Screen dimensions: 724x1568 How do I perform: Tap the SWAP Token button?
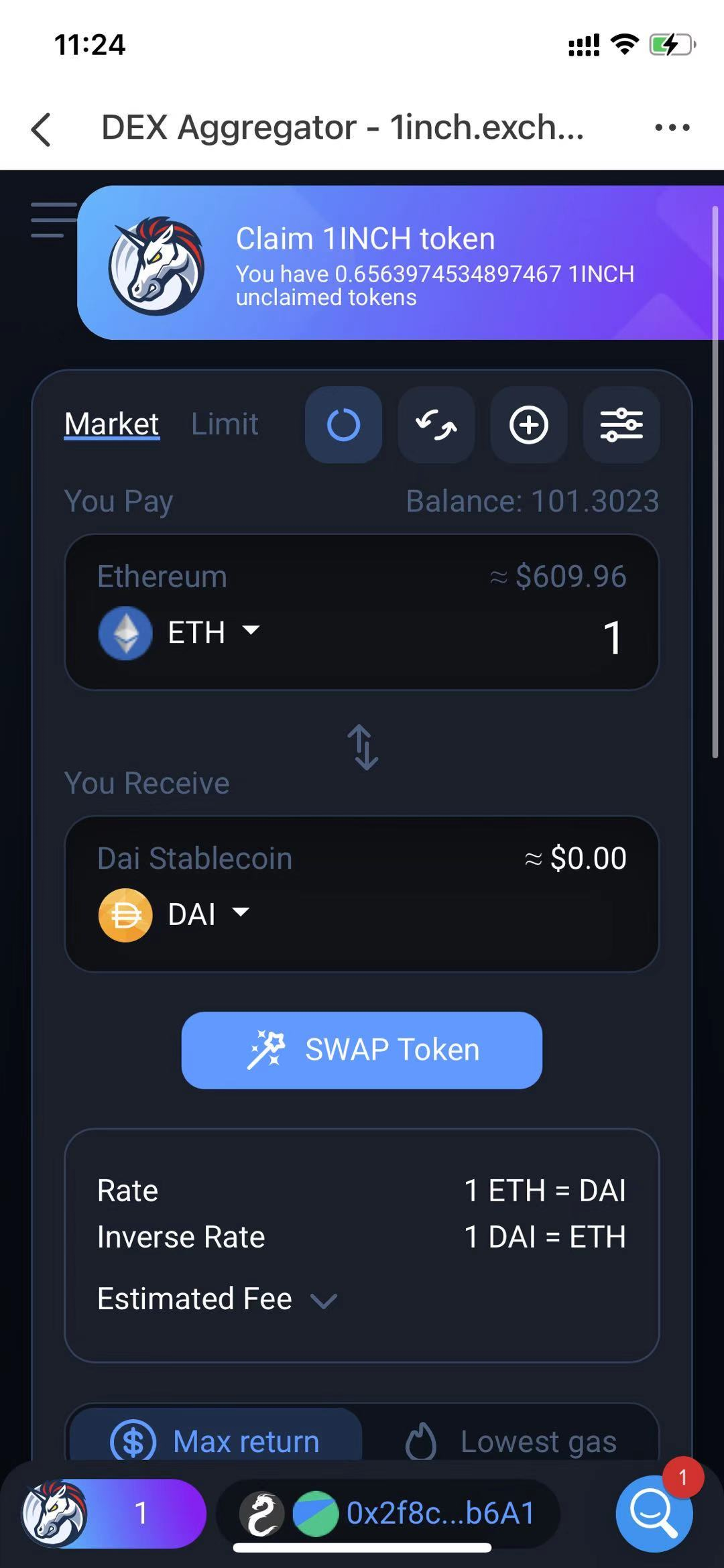(362, 1050)
